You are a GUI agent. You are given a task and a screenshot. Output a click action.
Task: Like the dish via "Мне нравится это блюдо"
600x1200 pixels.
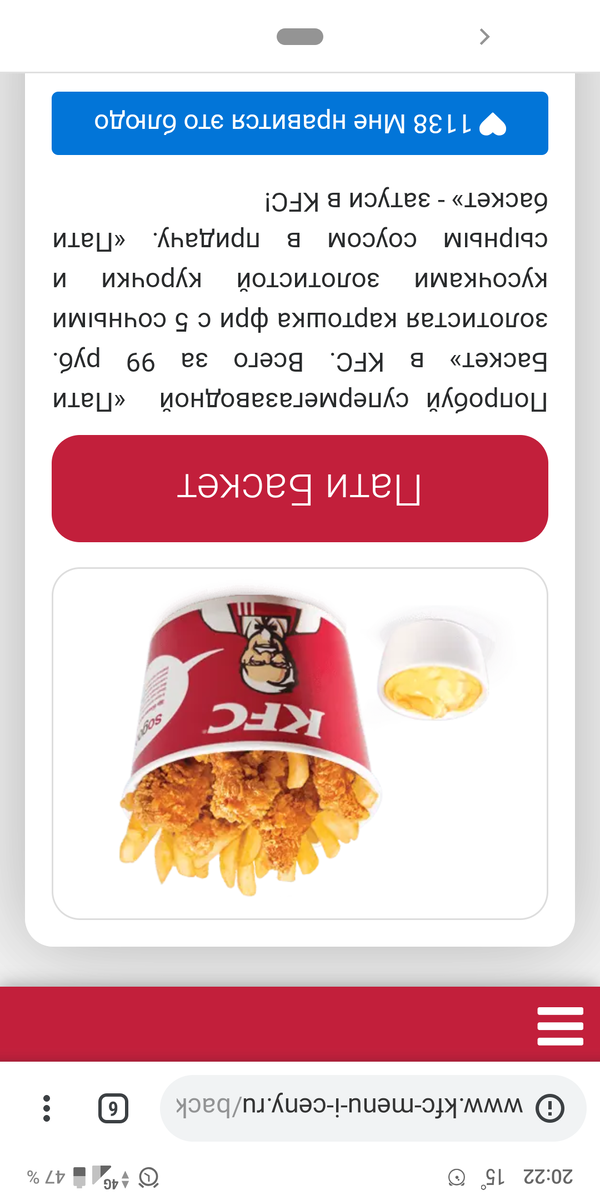coord(300,123)
